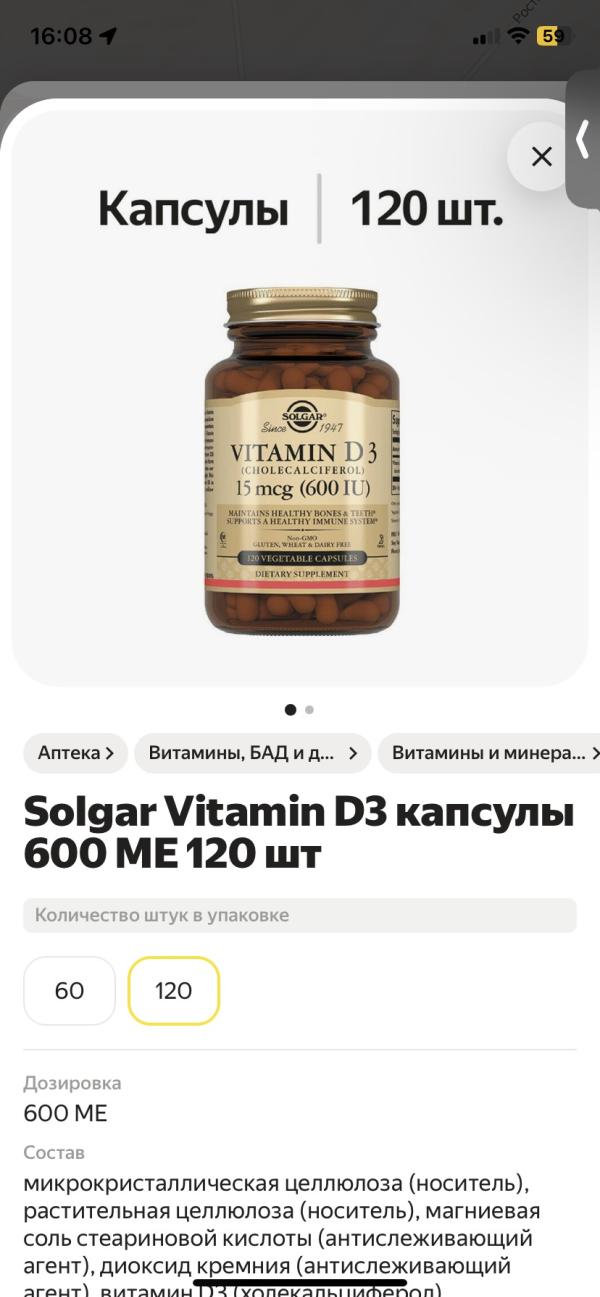Select the 120 capsules pack option
600x1297 pixels.
tap(173, 991)
